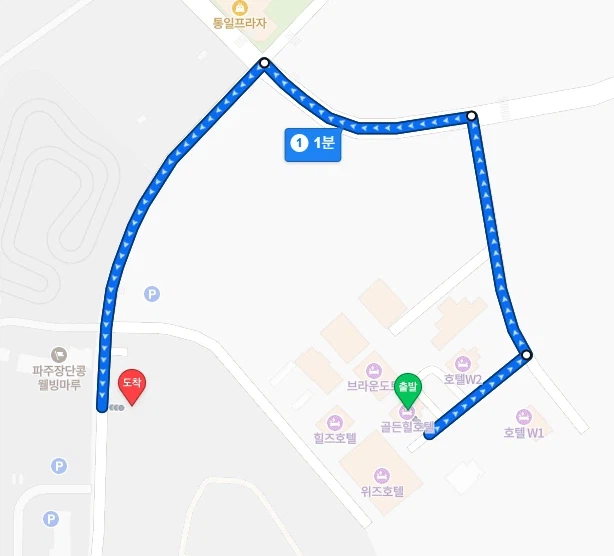Open the 통일프라자 place marker

point(239,6)
